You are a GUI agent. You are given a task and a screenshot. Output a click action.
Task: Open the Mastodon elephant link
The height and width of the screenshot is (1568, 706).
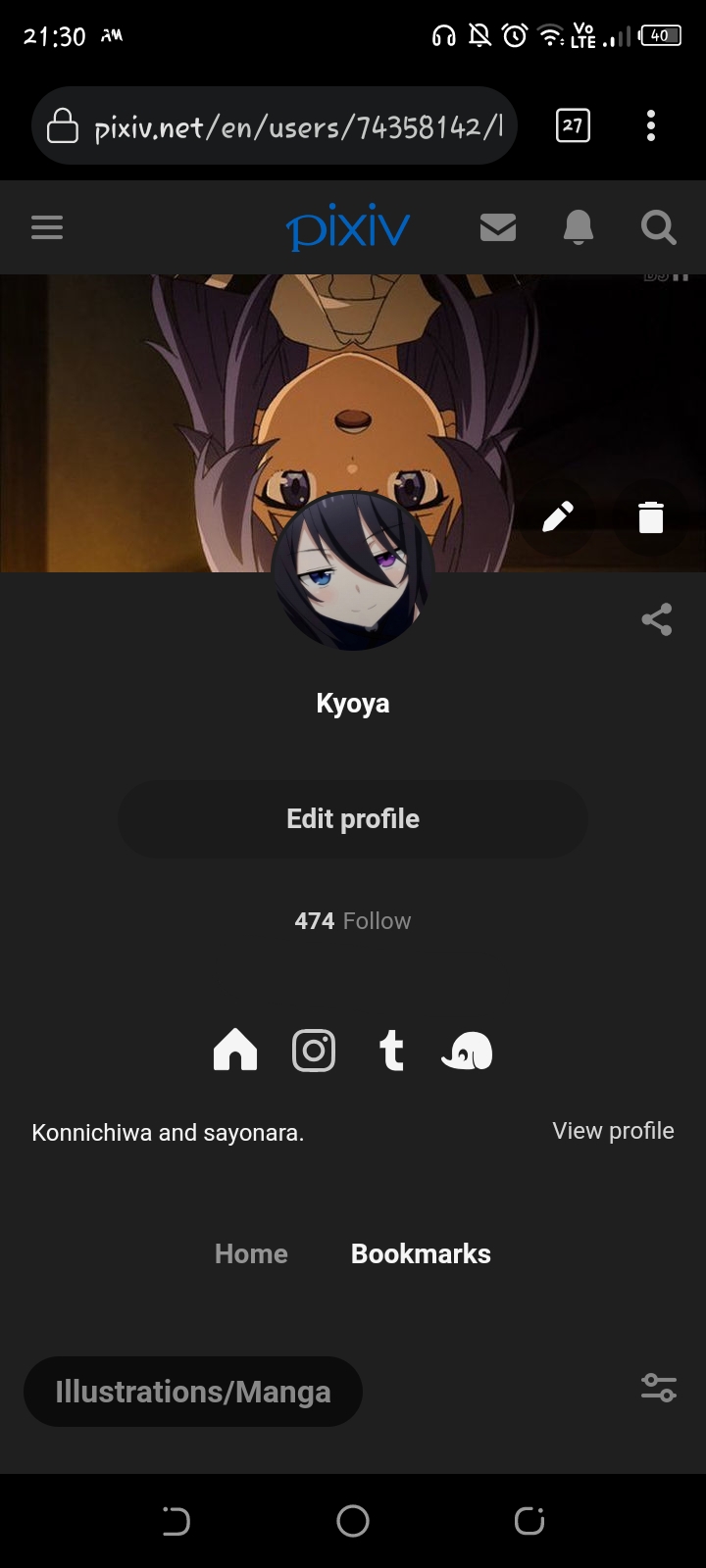(468, 1051)
